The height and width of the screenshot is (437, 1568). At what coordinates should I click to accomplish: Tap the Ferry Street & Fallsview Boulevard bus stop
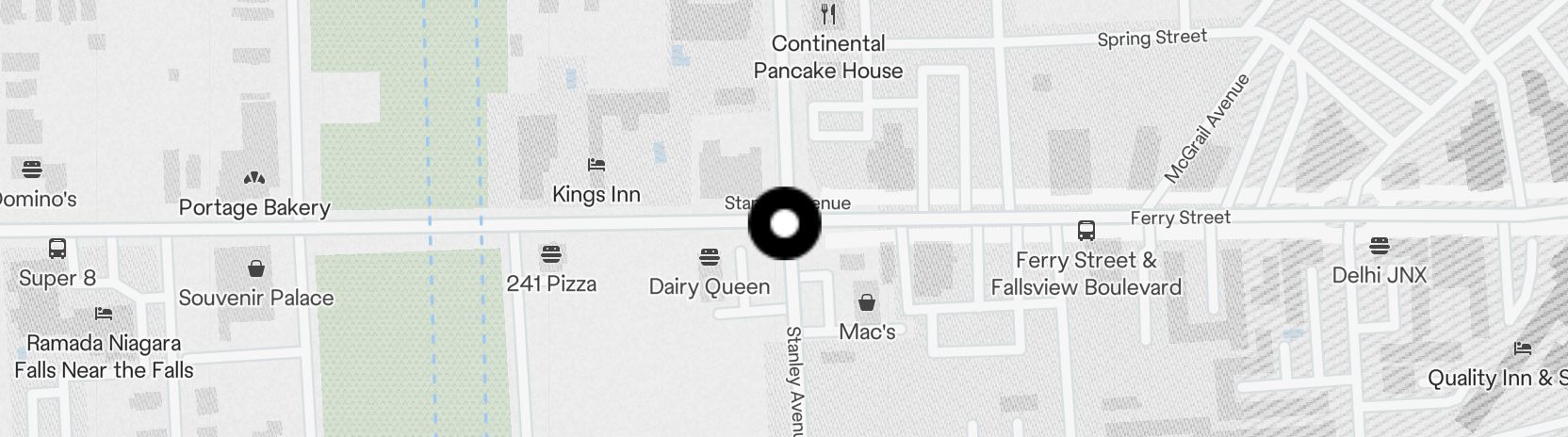1086,231
